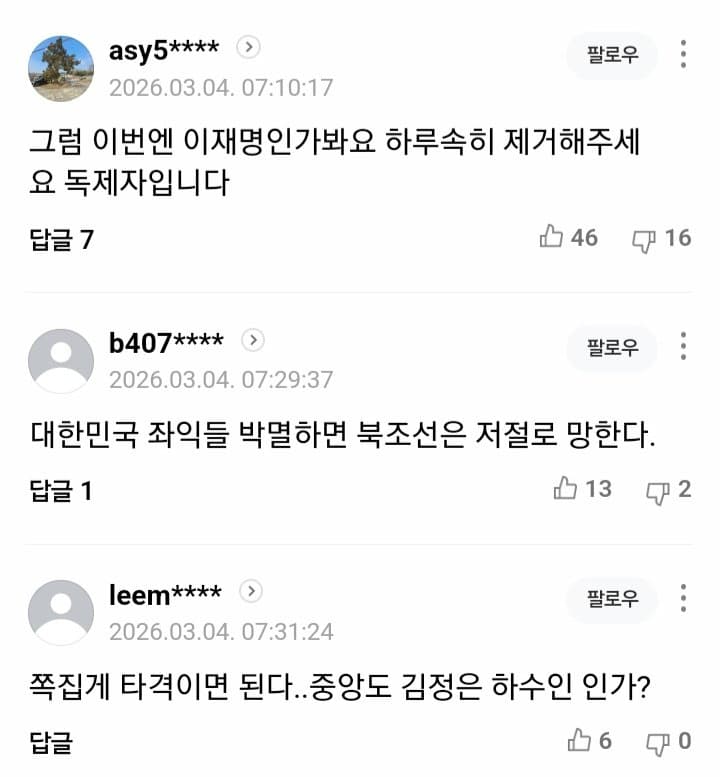View 7 replies to asy5**** comment
The image size is (720, 777).
pos(61,239)
